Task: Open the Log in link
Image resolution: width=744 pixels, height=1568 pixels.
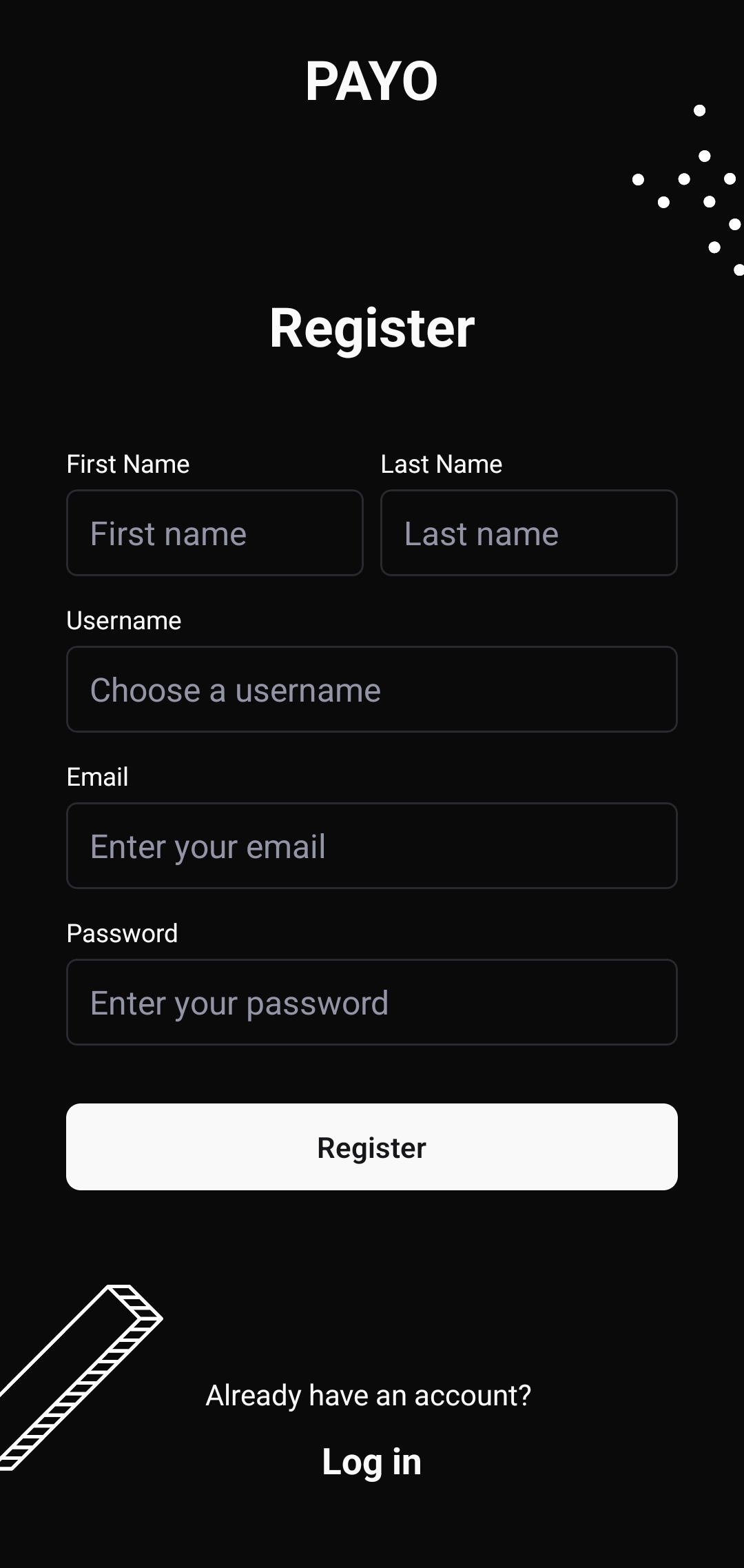Action: [371, 1461]
